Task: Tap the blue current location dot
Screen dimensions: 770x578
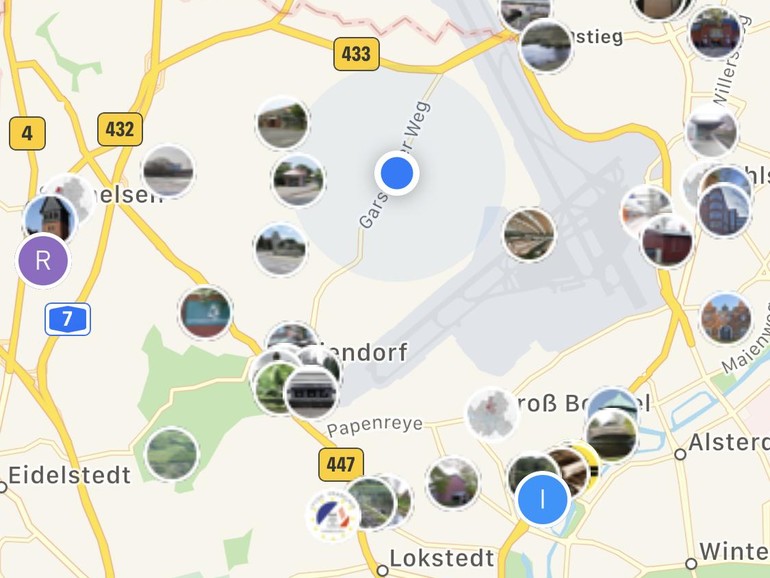Action: point(397,173)
